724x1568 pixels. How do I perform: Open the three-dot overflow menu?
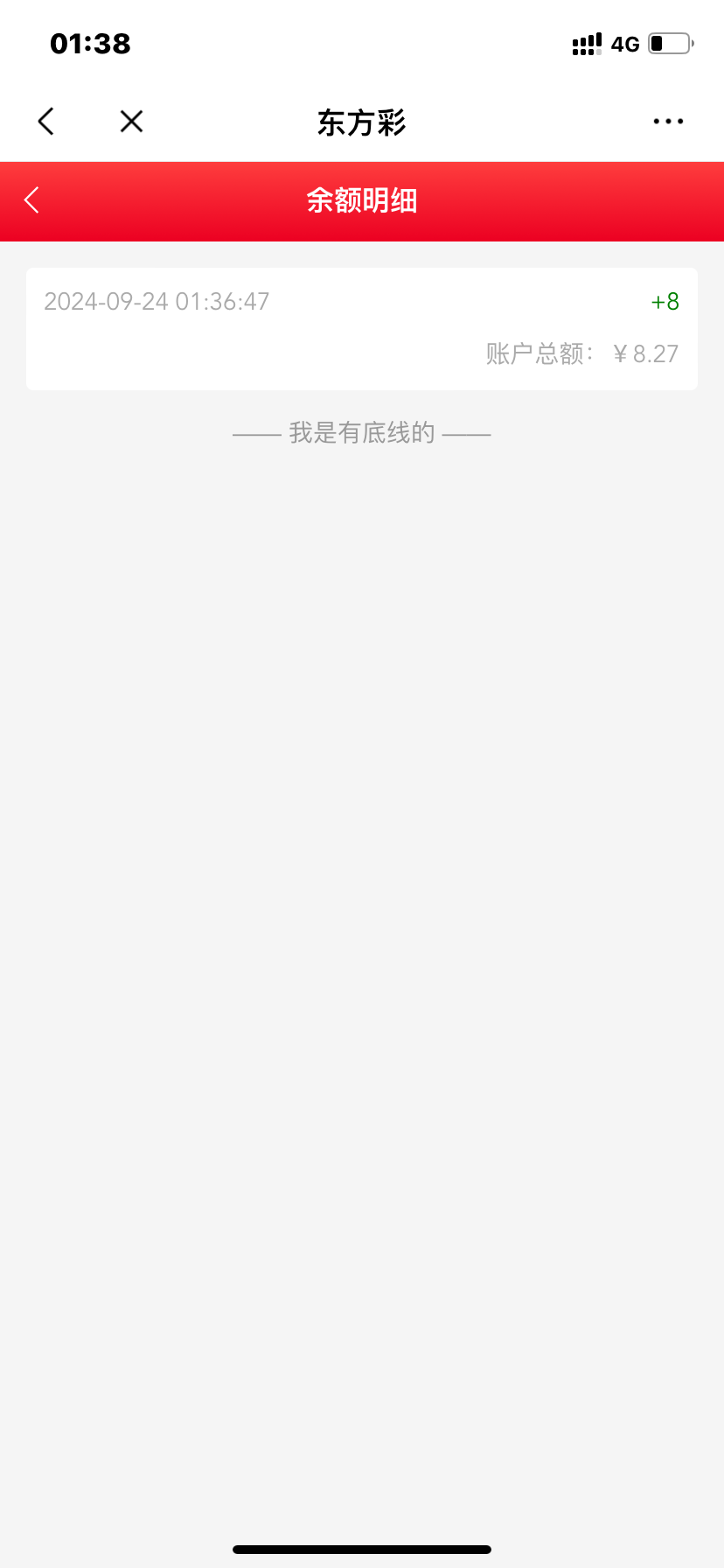click(x=668, y=122)
